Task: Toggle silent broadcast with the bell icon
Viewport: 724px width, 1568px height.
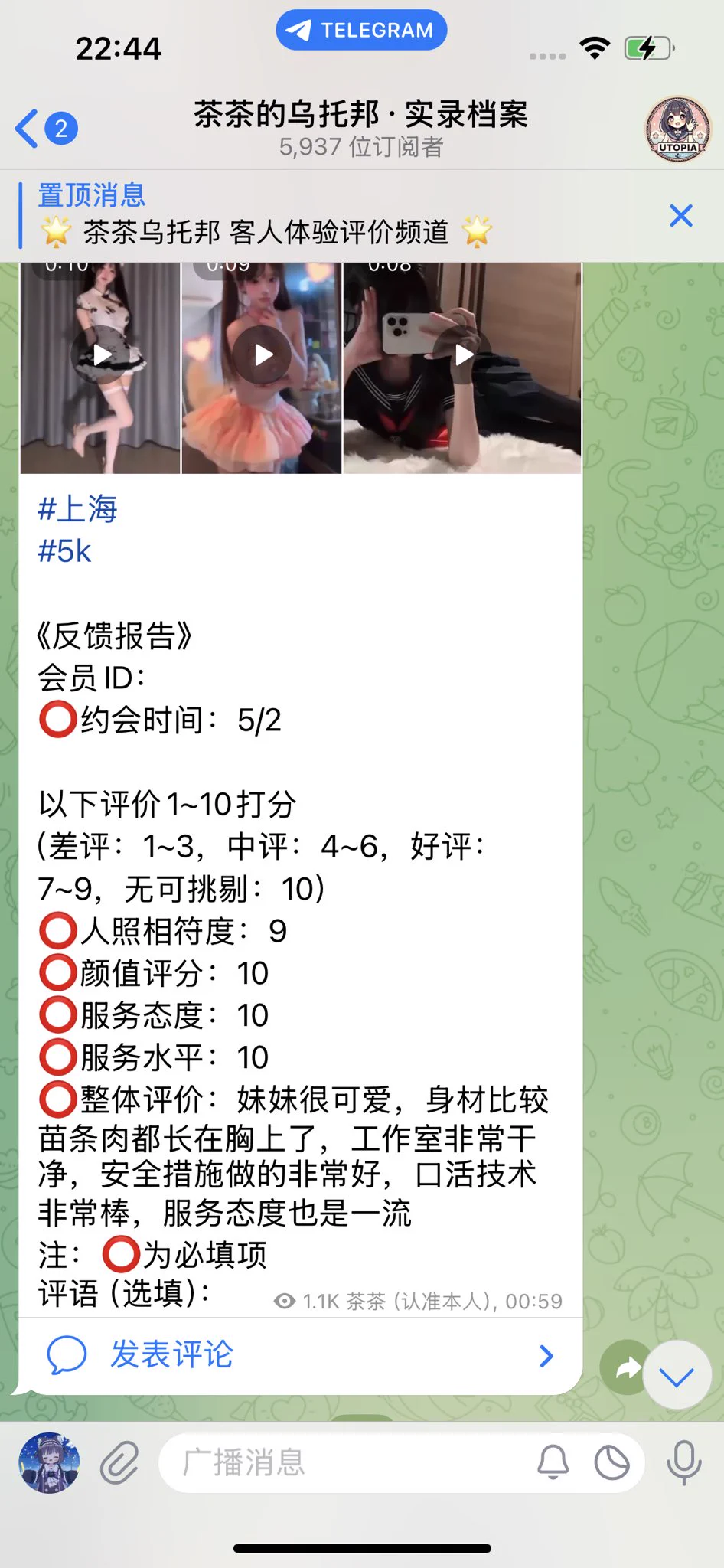Action: click(553, 1462)
